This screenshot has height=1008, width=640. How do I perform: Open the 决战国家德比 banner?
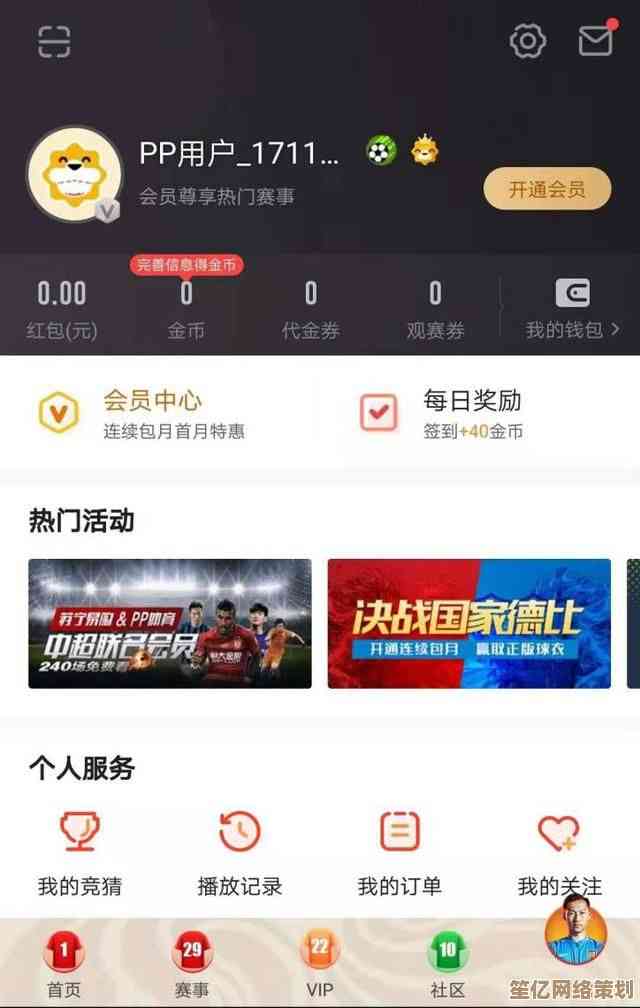point(469,623)
